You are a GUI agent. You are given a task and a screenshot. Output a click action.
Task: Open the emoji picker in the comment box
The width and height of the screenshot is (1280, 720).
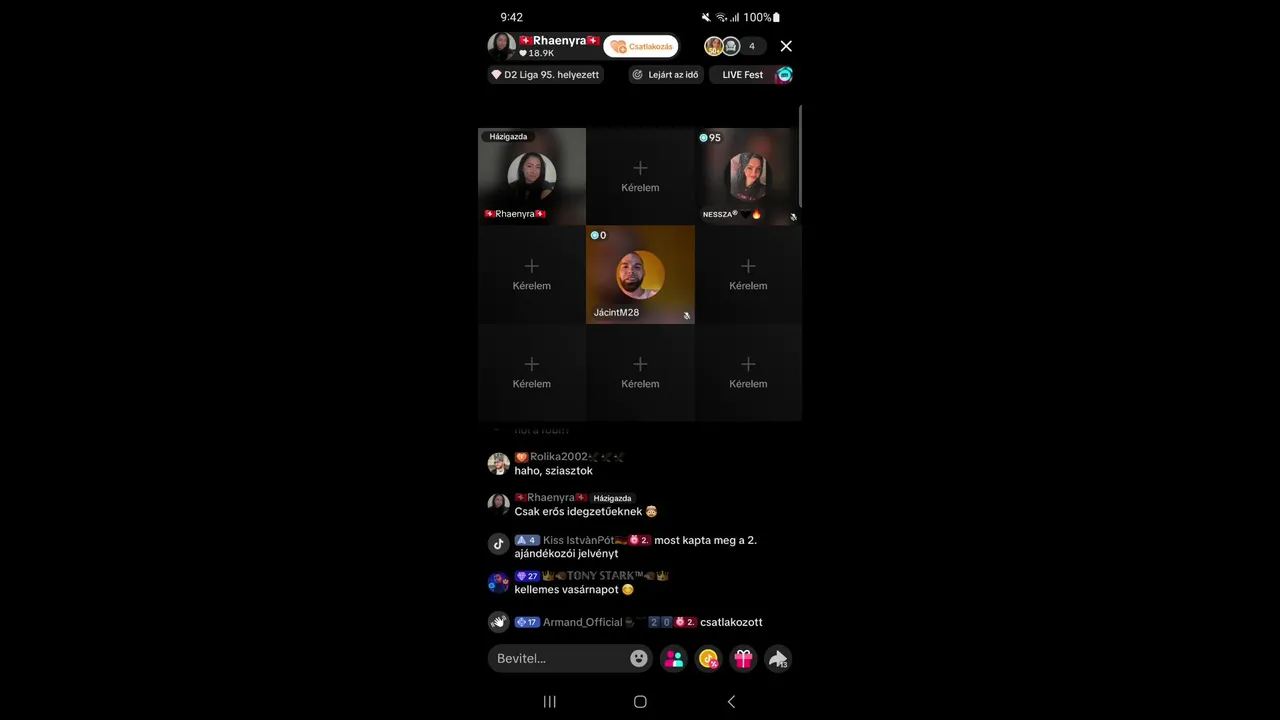[x=638, y=658]
